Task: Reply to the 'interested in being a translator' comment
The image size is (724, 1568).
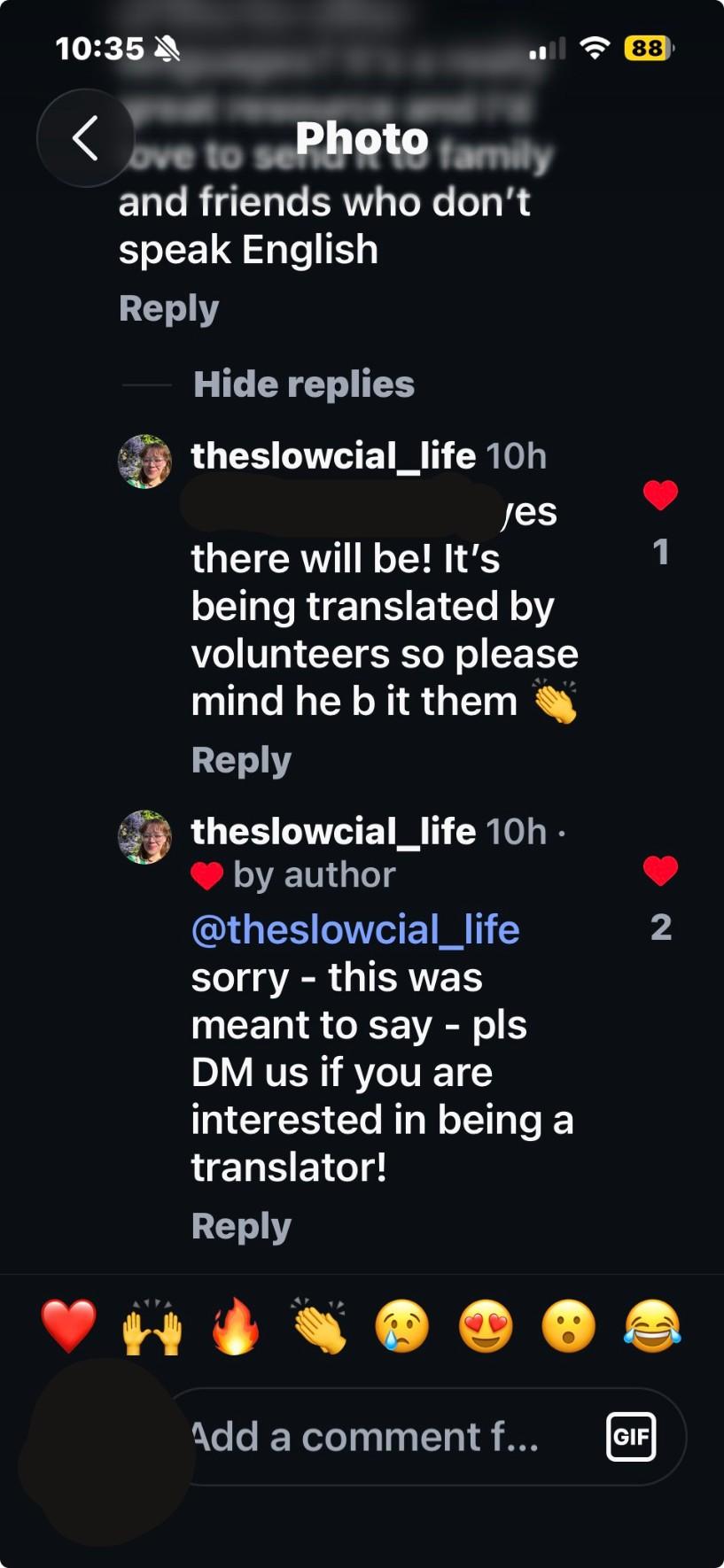Action: (x=241, y=1226)
